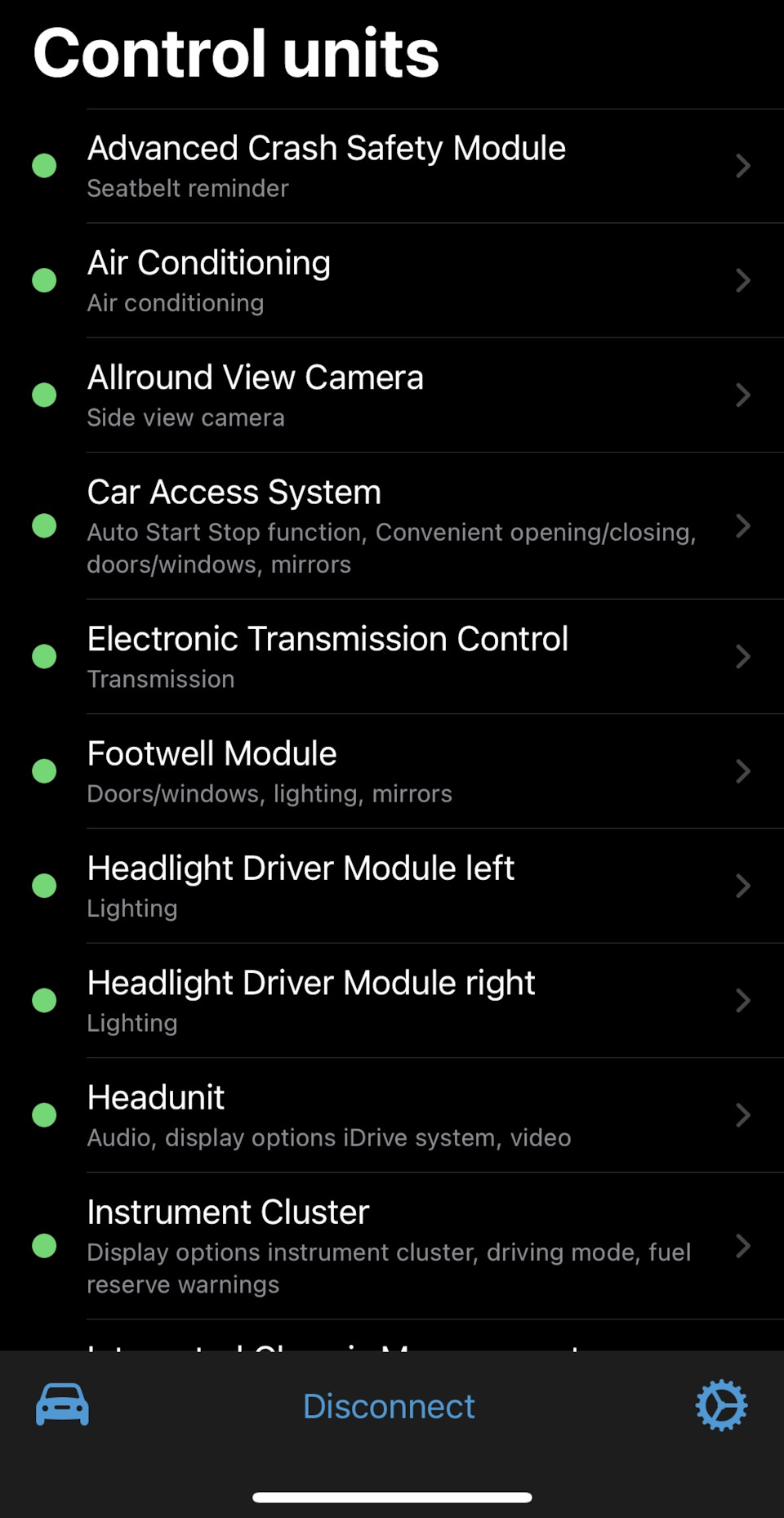Open Instrument Cluster options
Viewport: 784px width, 1518px height.
point(392,1246)
